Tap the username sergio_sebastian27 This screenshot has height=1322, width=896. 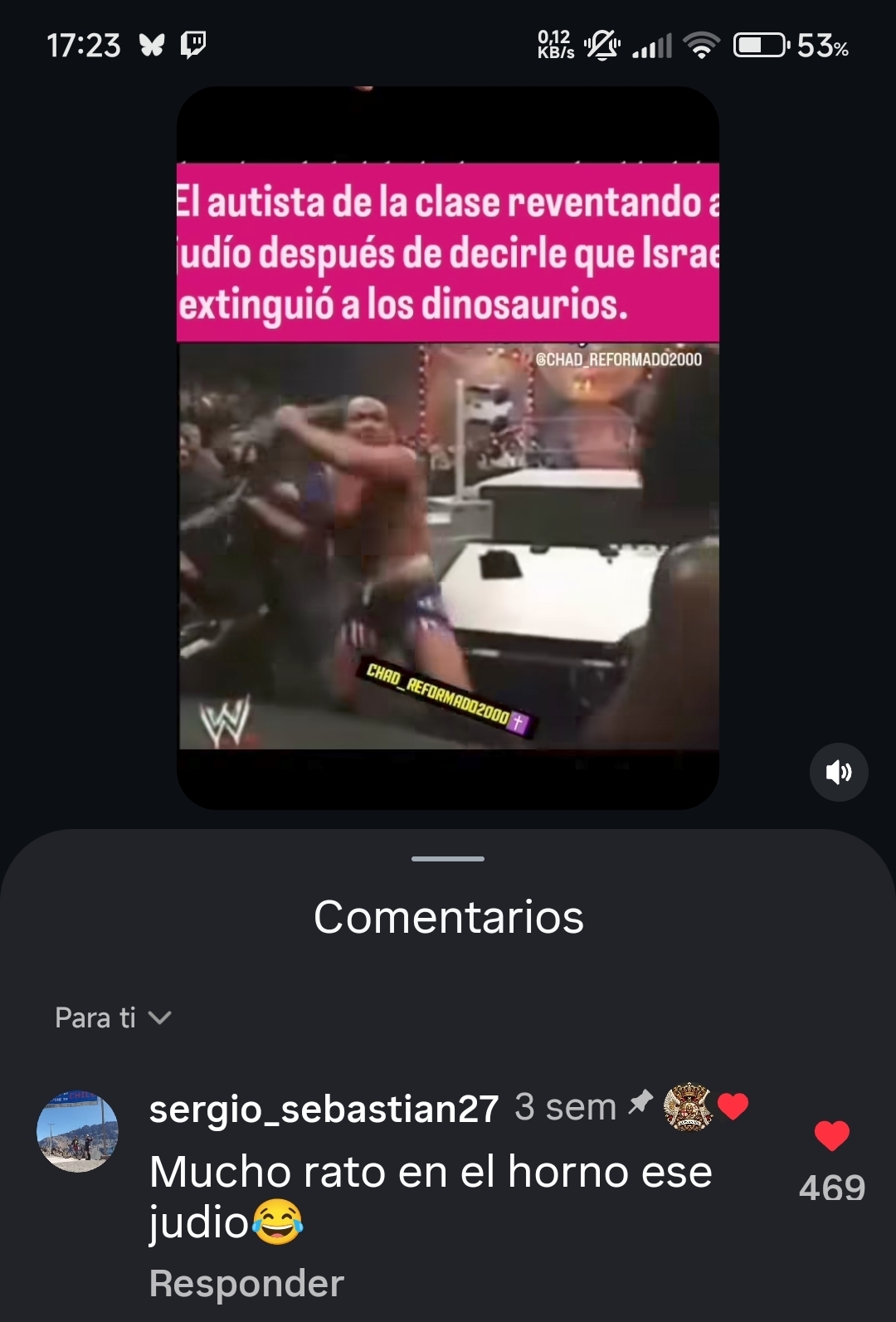(x=324, y=1109)
